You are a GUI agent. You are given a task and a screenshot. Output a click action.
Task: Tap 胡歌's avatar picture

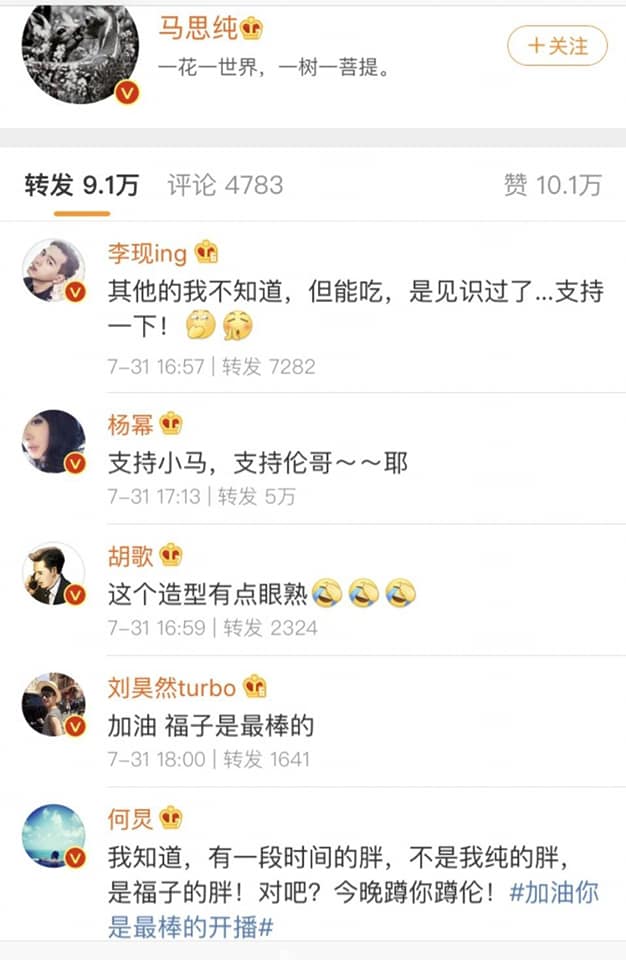tap(54, 573)
